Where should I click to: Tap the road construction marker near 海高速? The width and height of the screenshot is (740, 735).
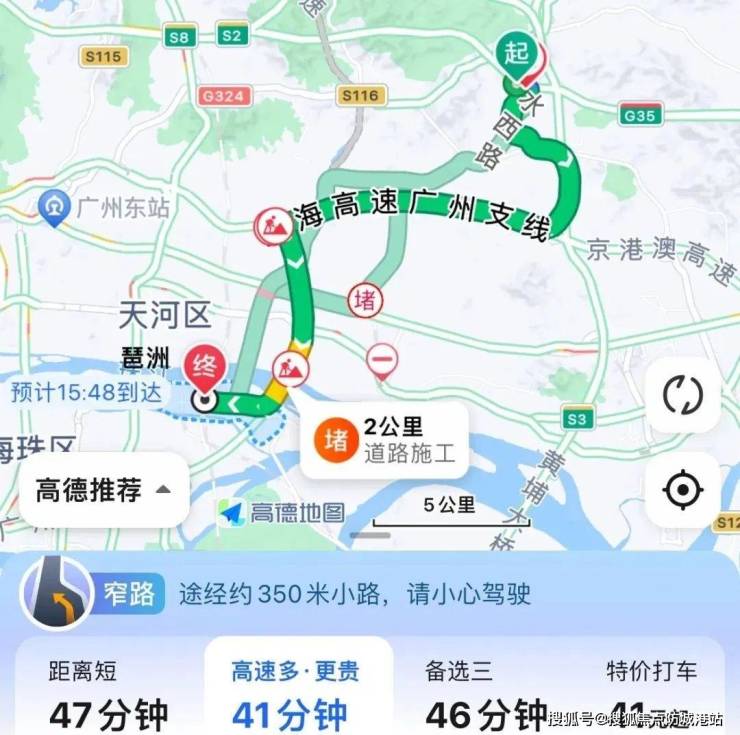tap(272, 226)
